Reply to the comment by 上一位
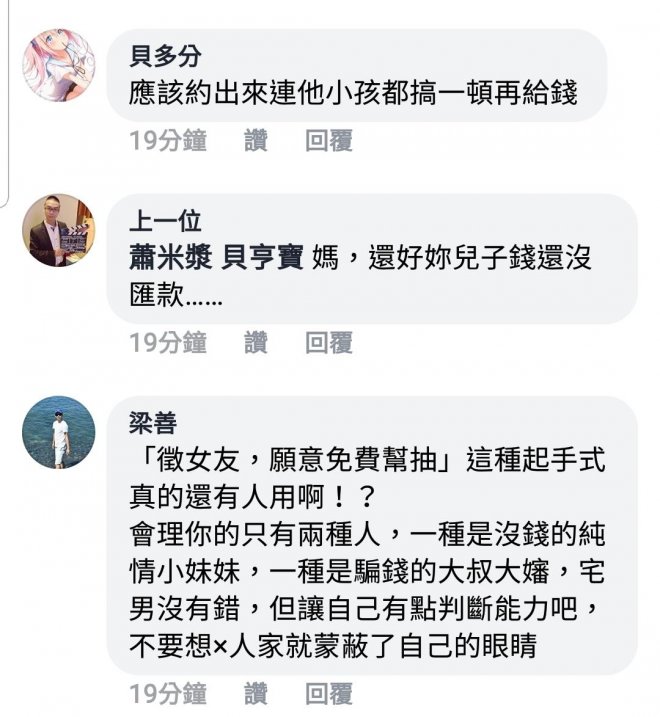 coord(329,343)
